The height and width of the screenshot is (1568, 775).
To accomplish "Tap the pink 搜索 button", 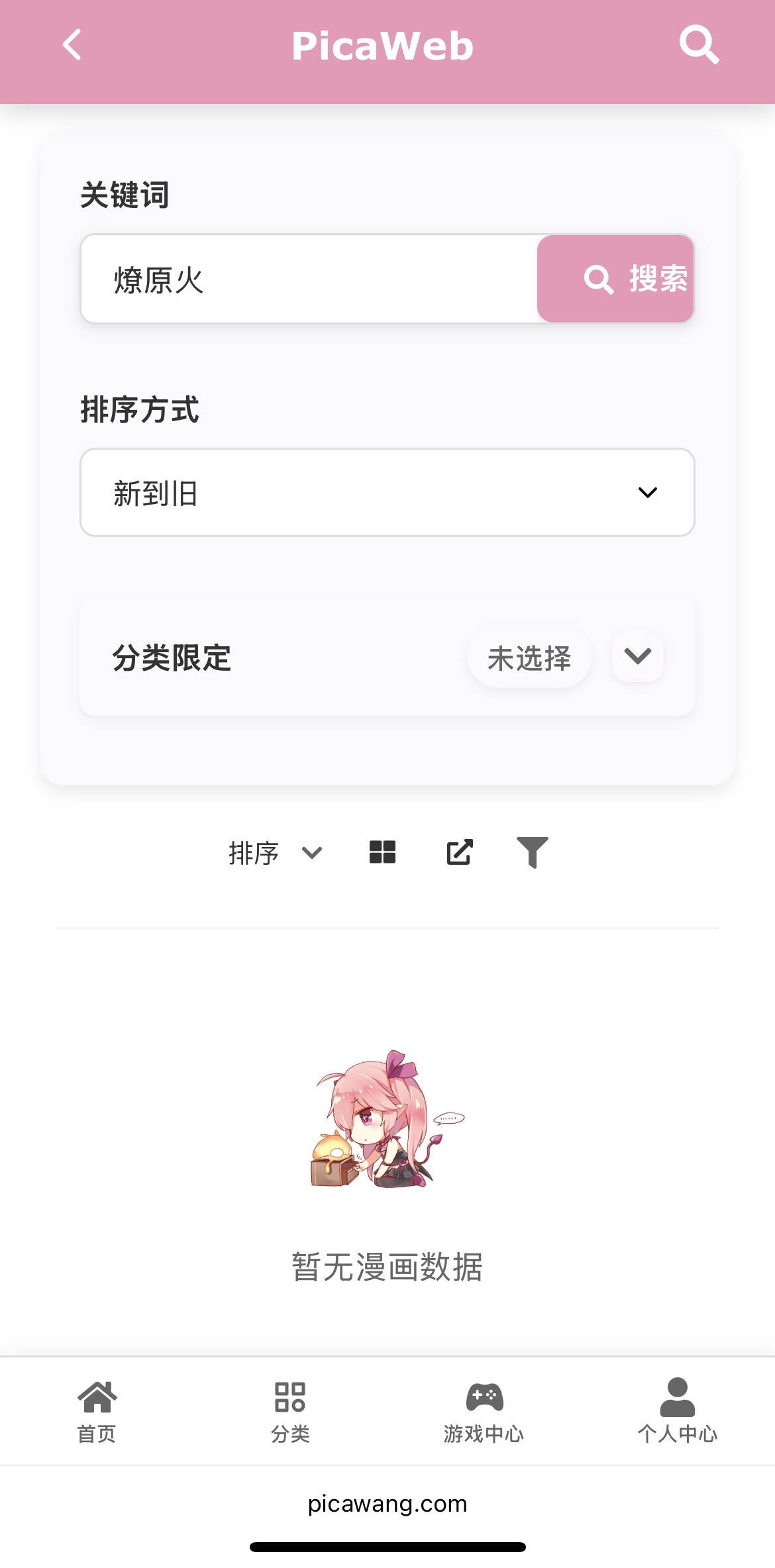I will [x=615, y=279].
